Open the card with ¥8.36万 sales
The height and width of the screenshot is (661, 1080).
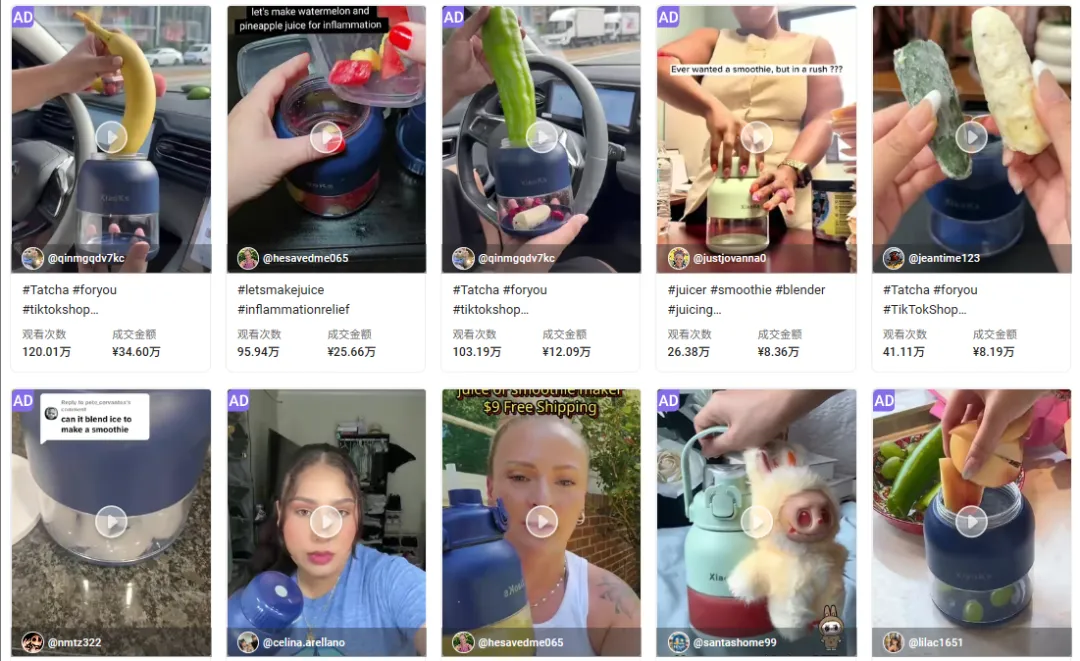click(756, 320)
